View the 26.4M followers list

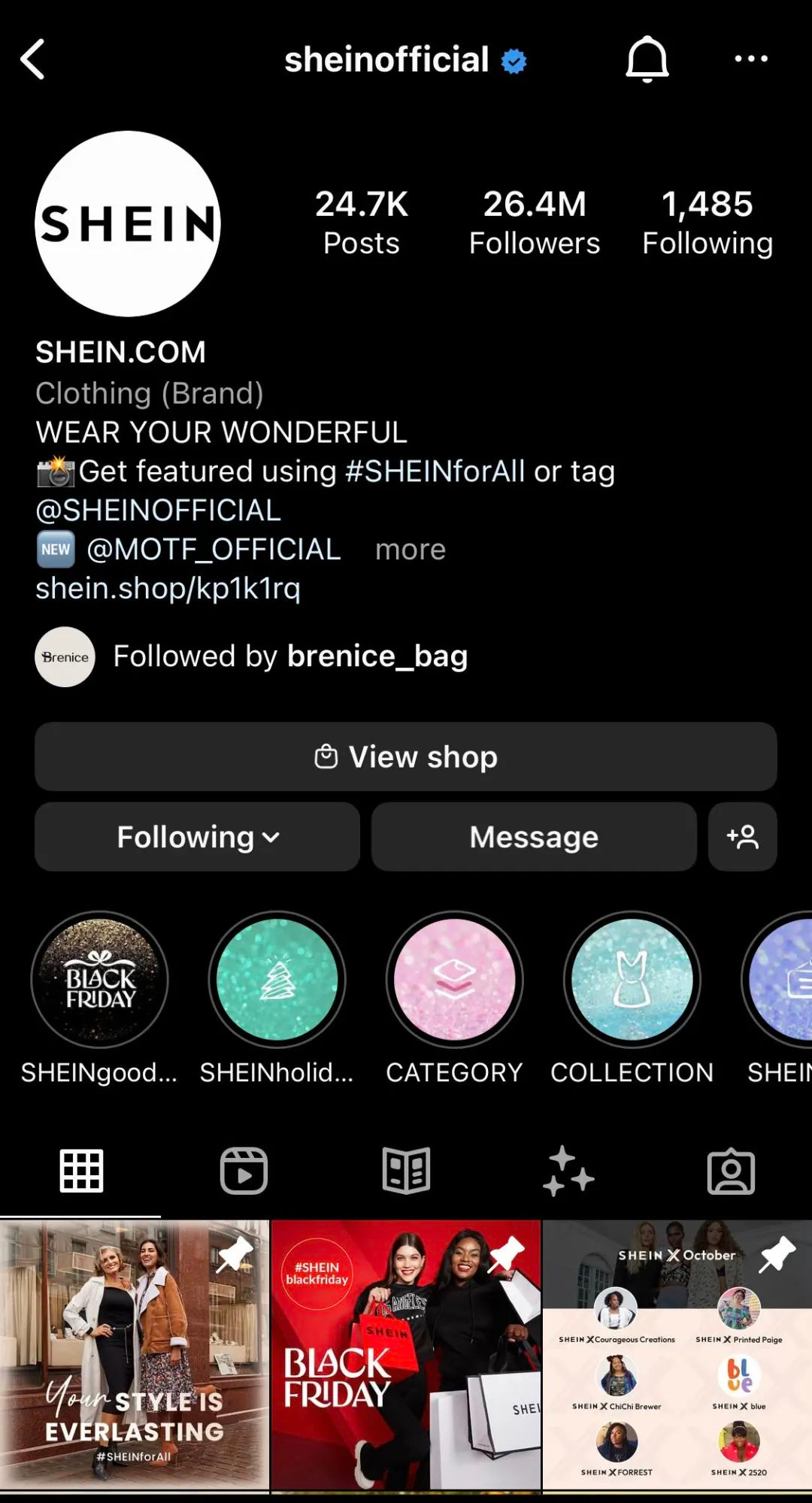[535, 223]
